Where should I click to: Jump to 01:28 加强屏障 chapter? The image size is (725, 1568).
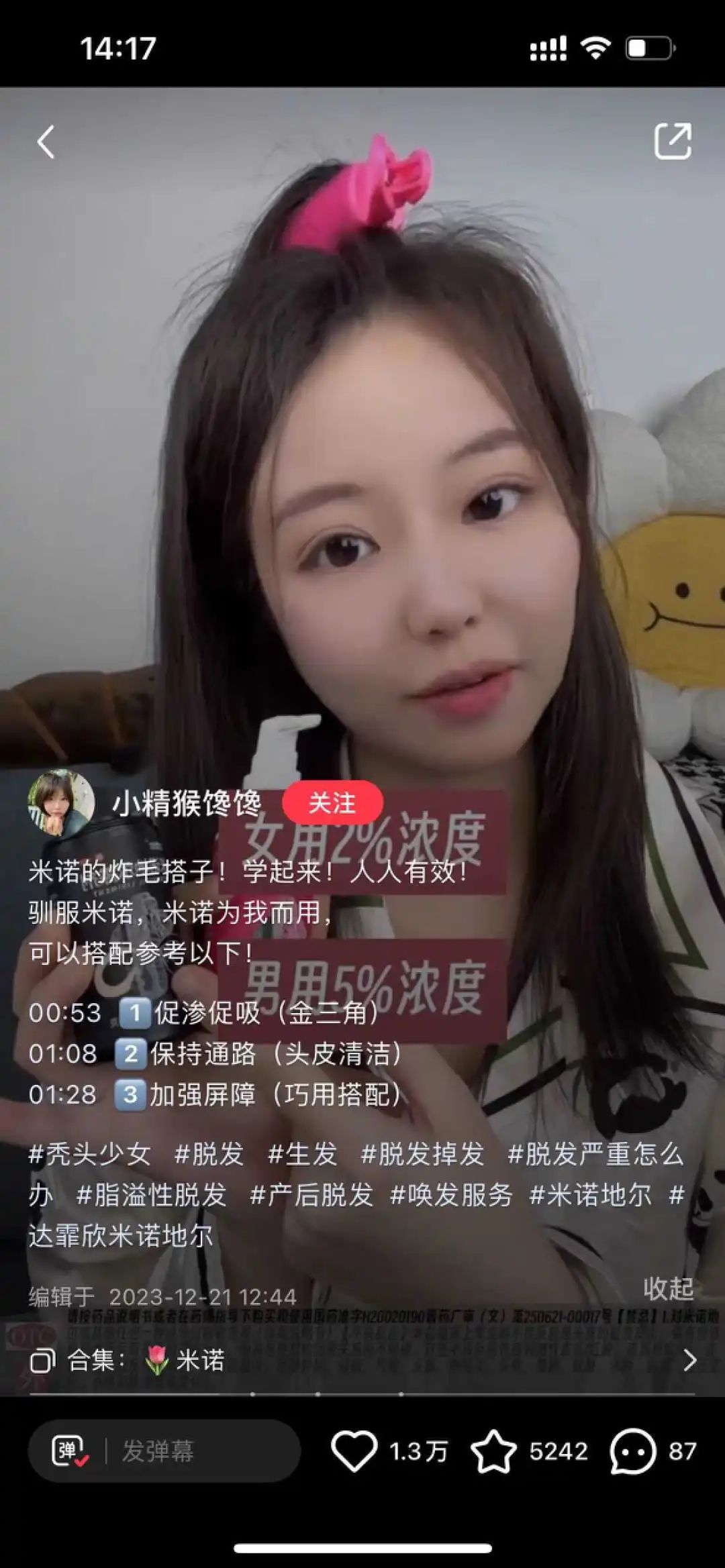[x=63, y=1094]
